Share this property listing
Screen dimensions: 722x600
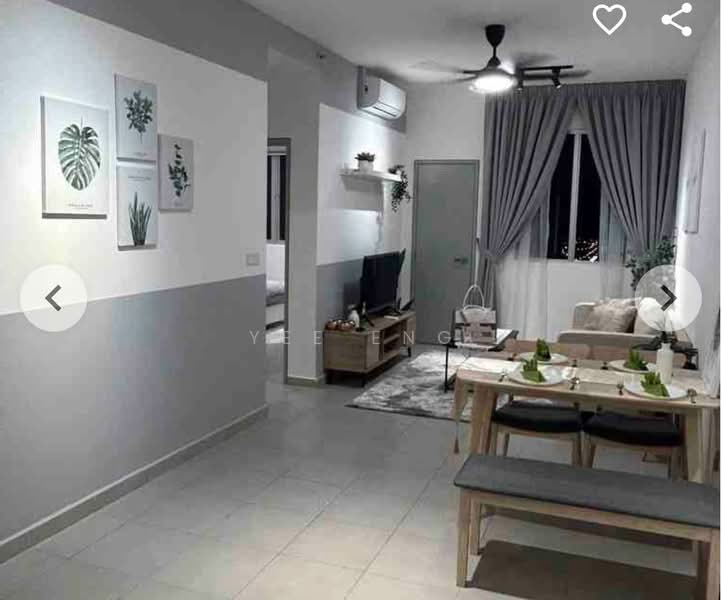tap(677, 19)
